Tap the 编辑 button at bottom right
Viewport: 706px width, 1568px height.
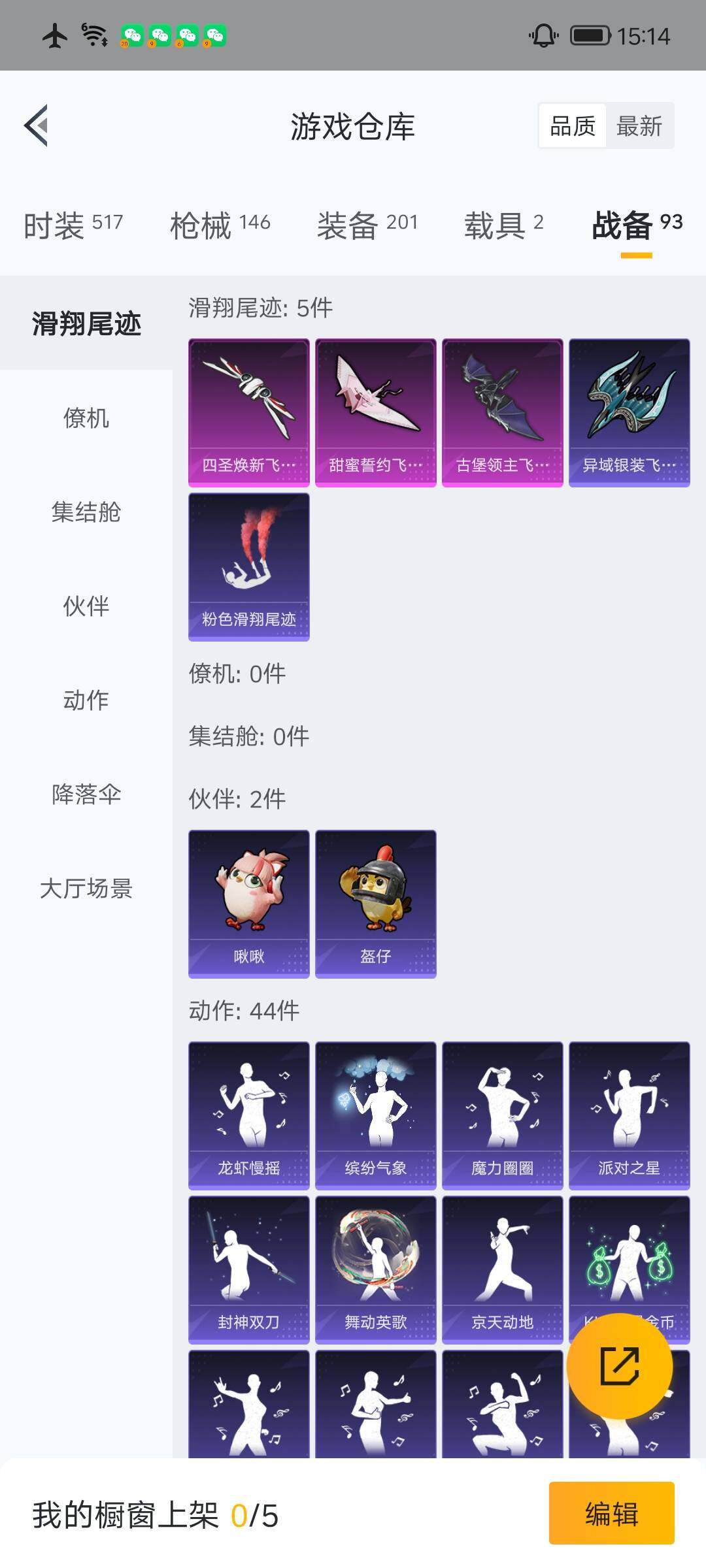[612, 1515]
